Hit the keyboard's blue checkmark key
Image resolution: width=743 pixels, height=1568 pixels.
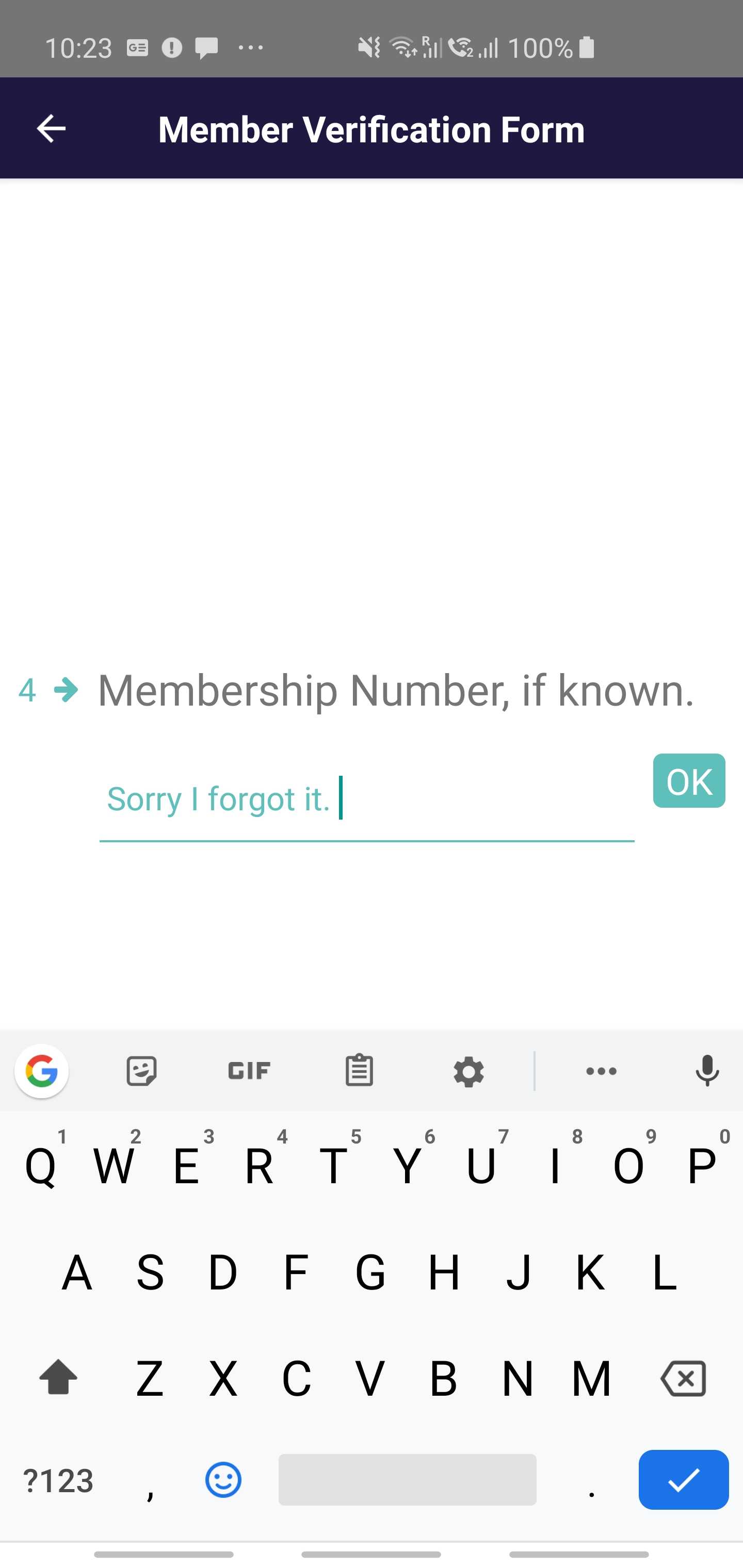click(x=683, y=1480)
